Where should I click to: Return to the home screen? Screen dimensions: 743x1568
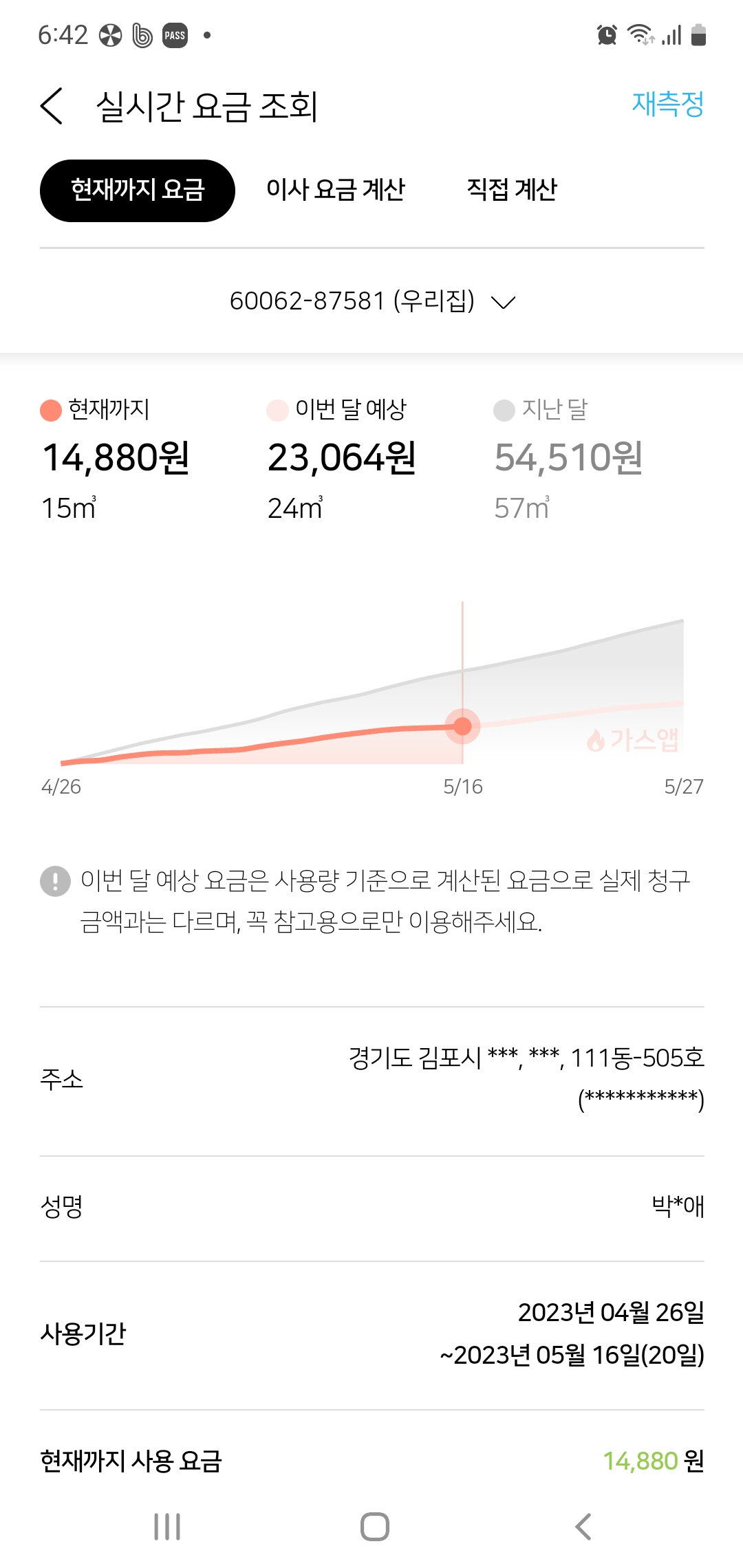pos(374,1527)
